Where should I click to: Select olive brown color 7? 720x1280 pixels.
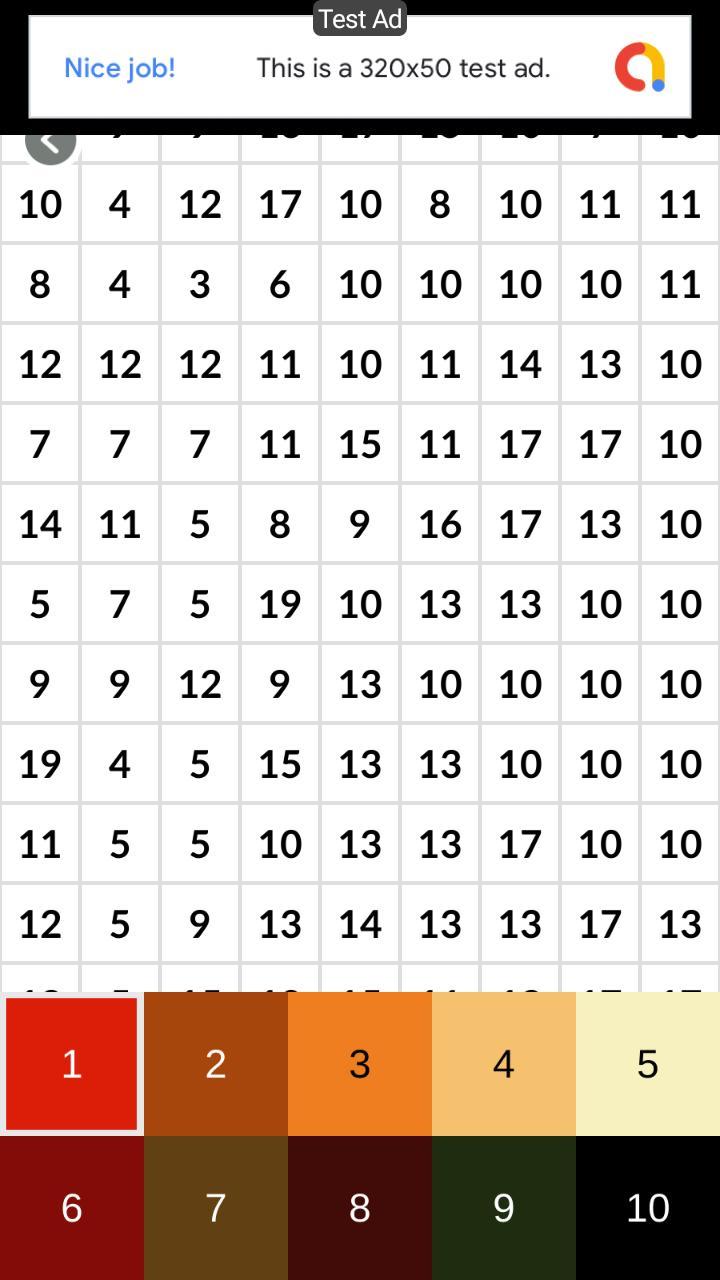coord(216,1208)
